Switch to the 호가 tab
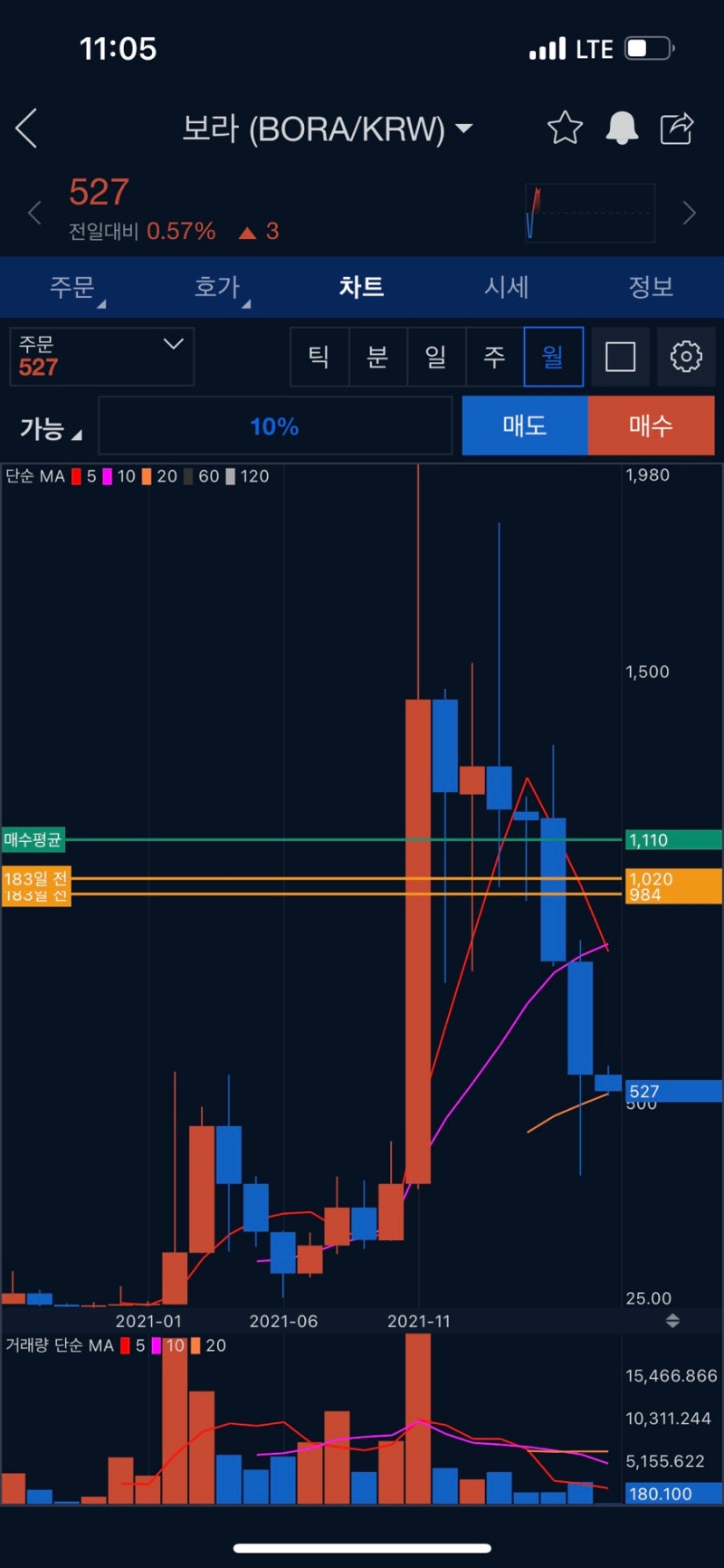 tap(217, 287)
